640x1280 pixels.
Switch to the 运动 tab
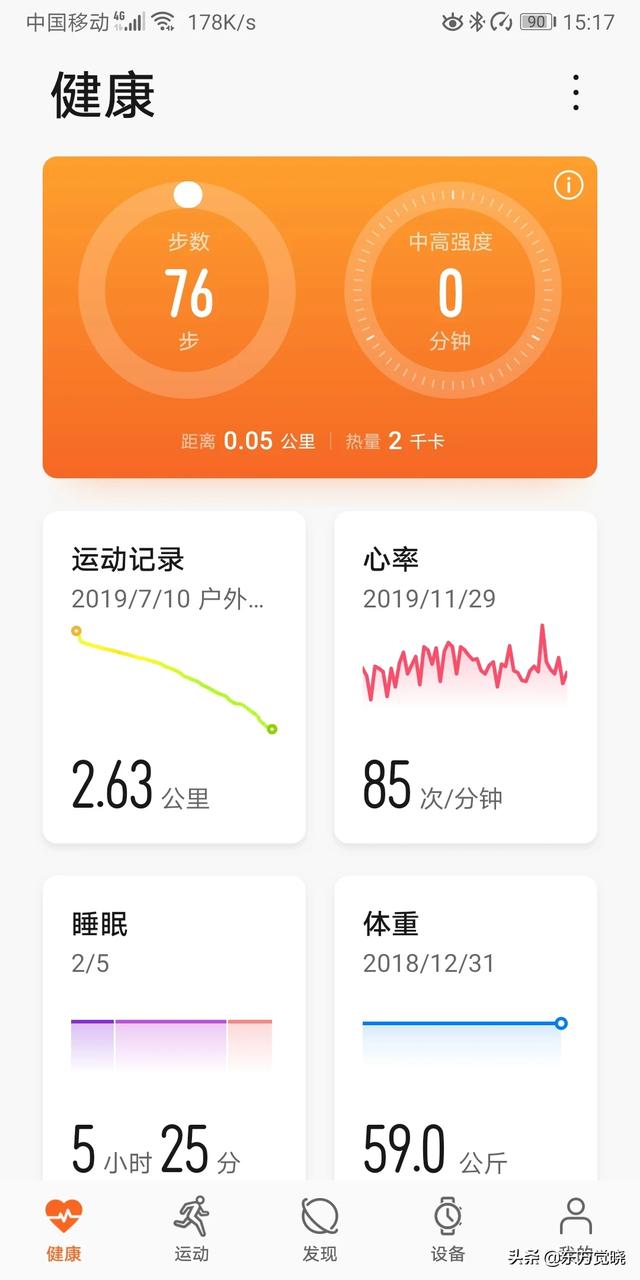[192, 1230]
